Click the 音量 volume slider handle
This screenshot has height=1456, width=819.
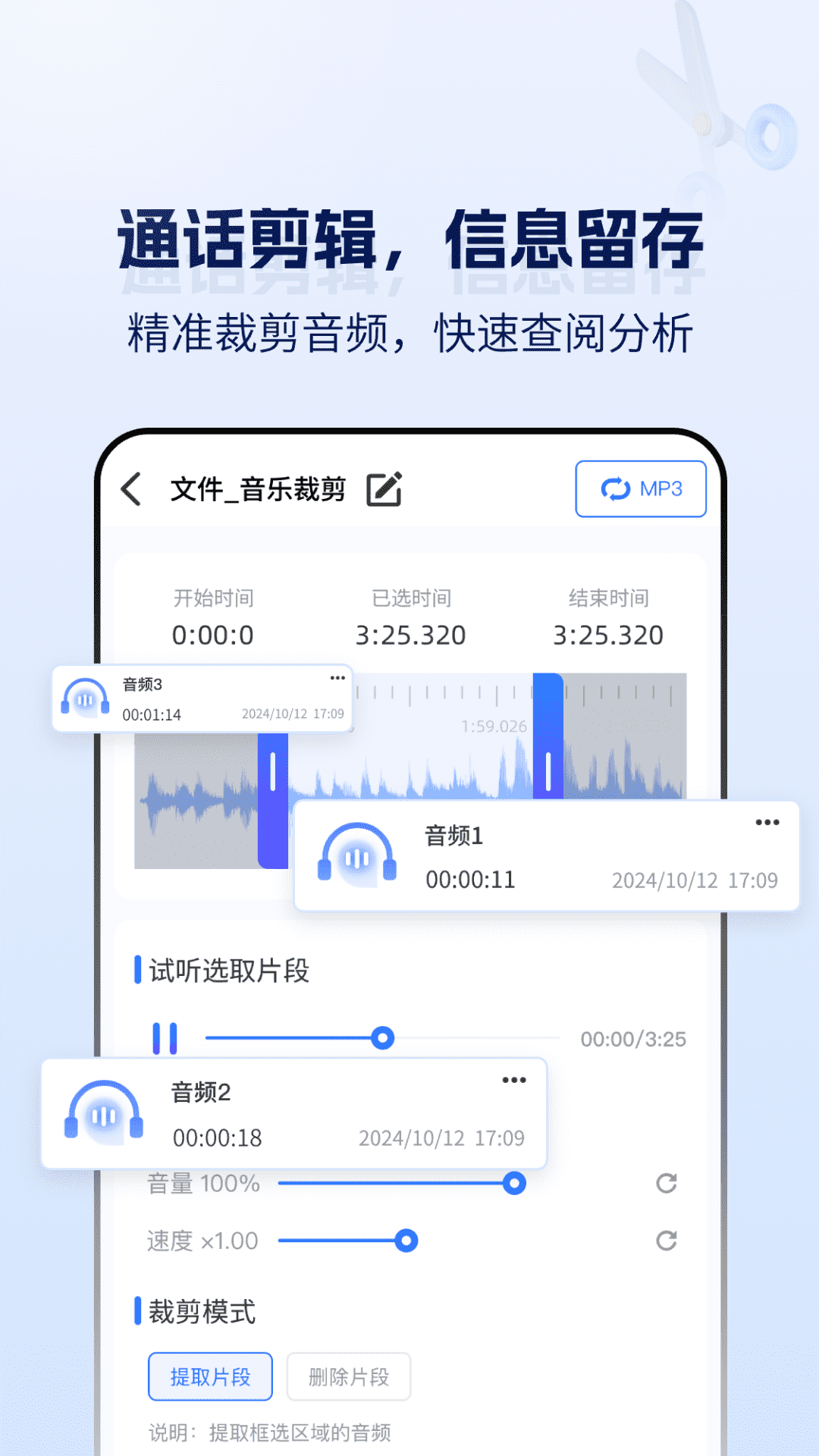tap(515, 1181)
